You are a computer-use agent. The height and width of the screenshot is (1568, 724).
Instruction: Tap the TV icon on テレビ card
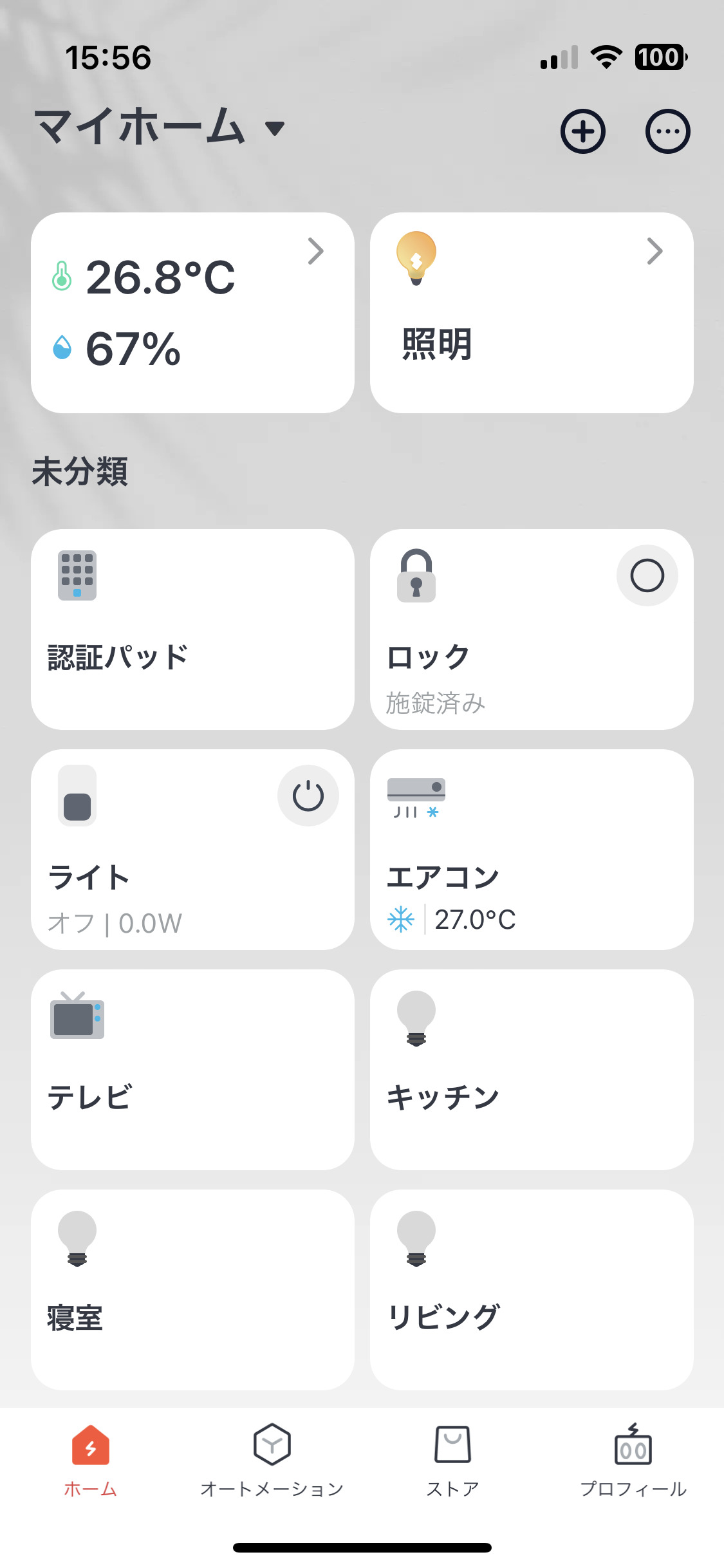pyautogui.click(x=77, y=1018)
